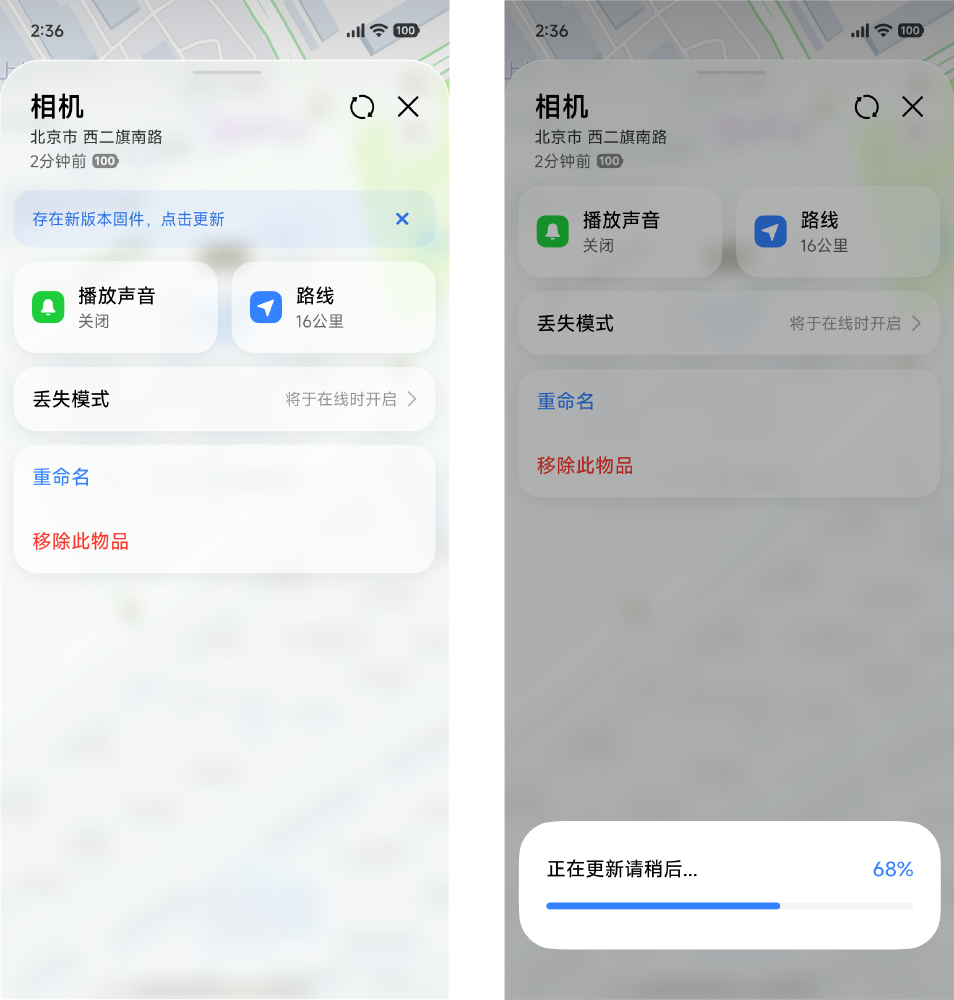Close the camera panel showing the firmware banner

tap(408, 107)
